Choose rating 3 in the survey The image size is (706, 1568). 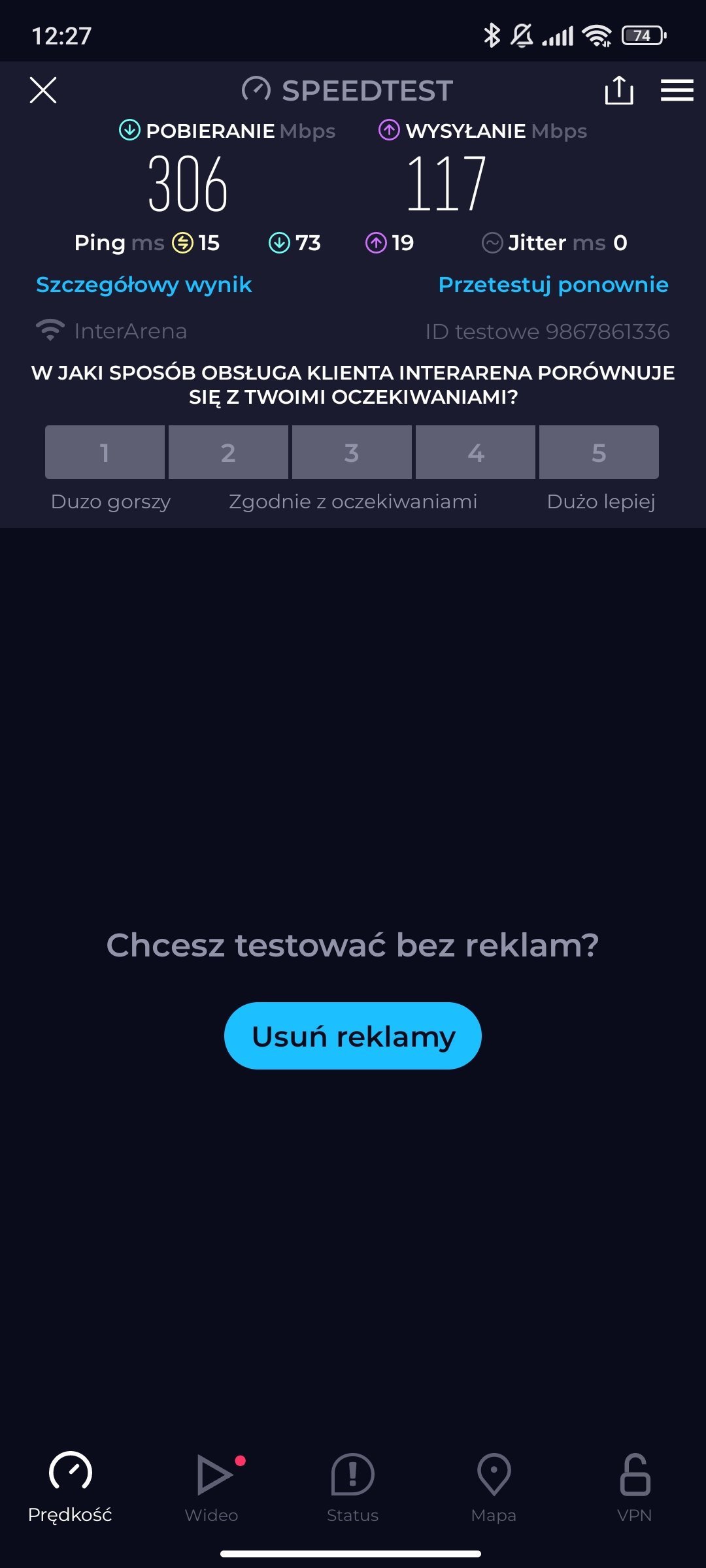pos(352,452)
